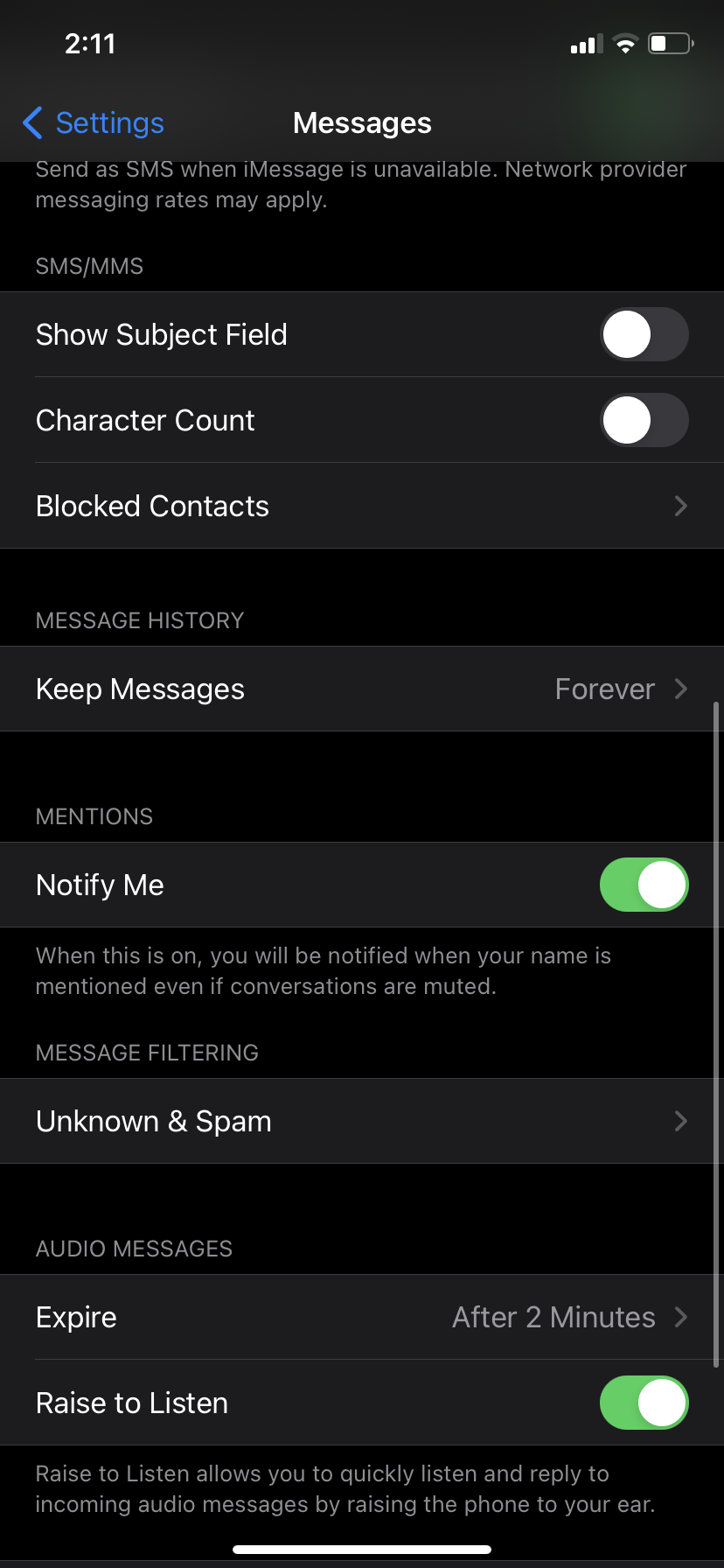
Task: Turn on Character Count
Action: coord(644,420)
